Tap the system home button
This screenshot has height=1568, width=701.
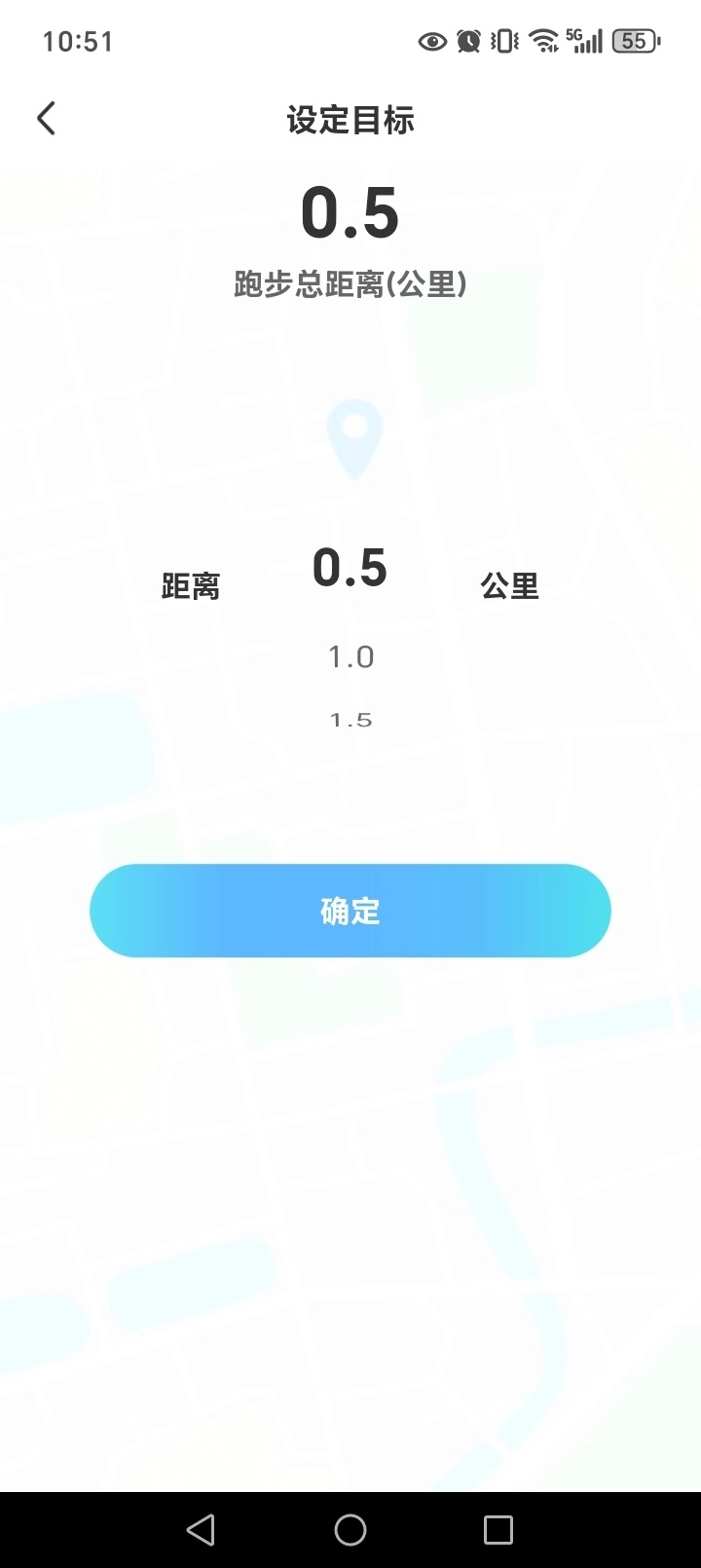pyautogui.click(x=350, y=1530)
